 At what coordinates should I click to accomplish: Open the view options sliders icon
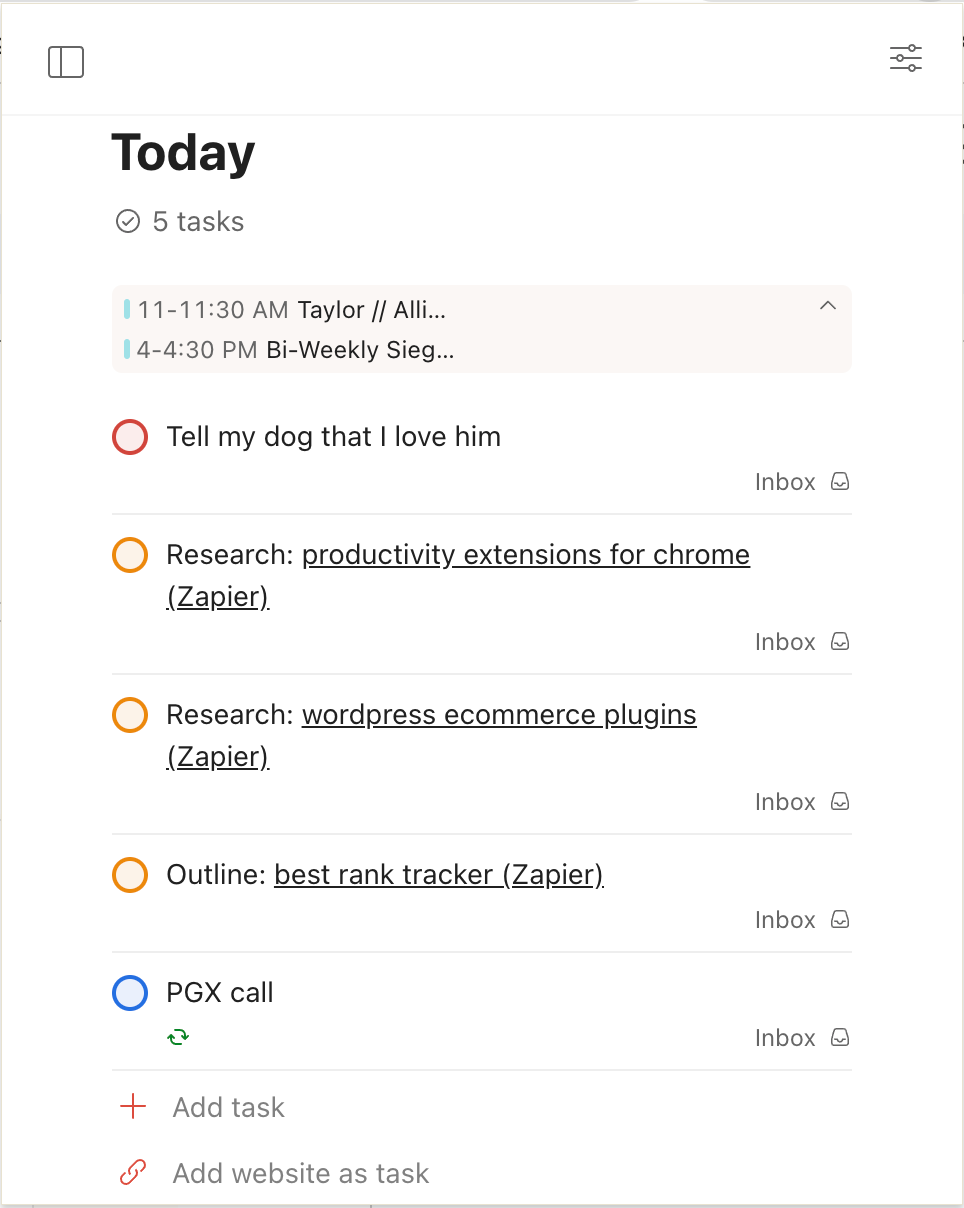point(906,59)
